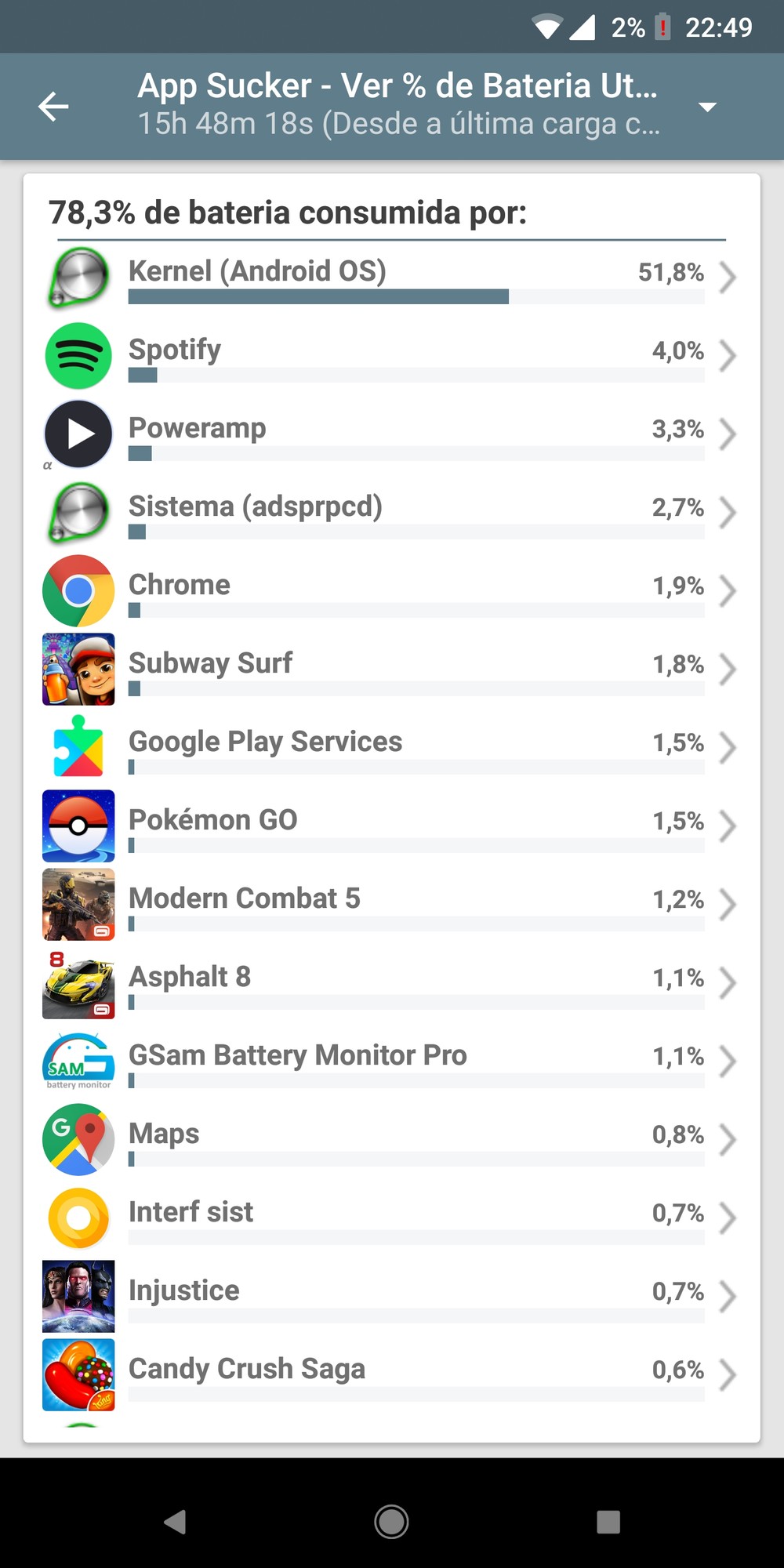This screenshot has width=784, height=1568.
Task: Open Kernel (Android OS) battery details
Action: click(392, 277)
